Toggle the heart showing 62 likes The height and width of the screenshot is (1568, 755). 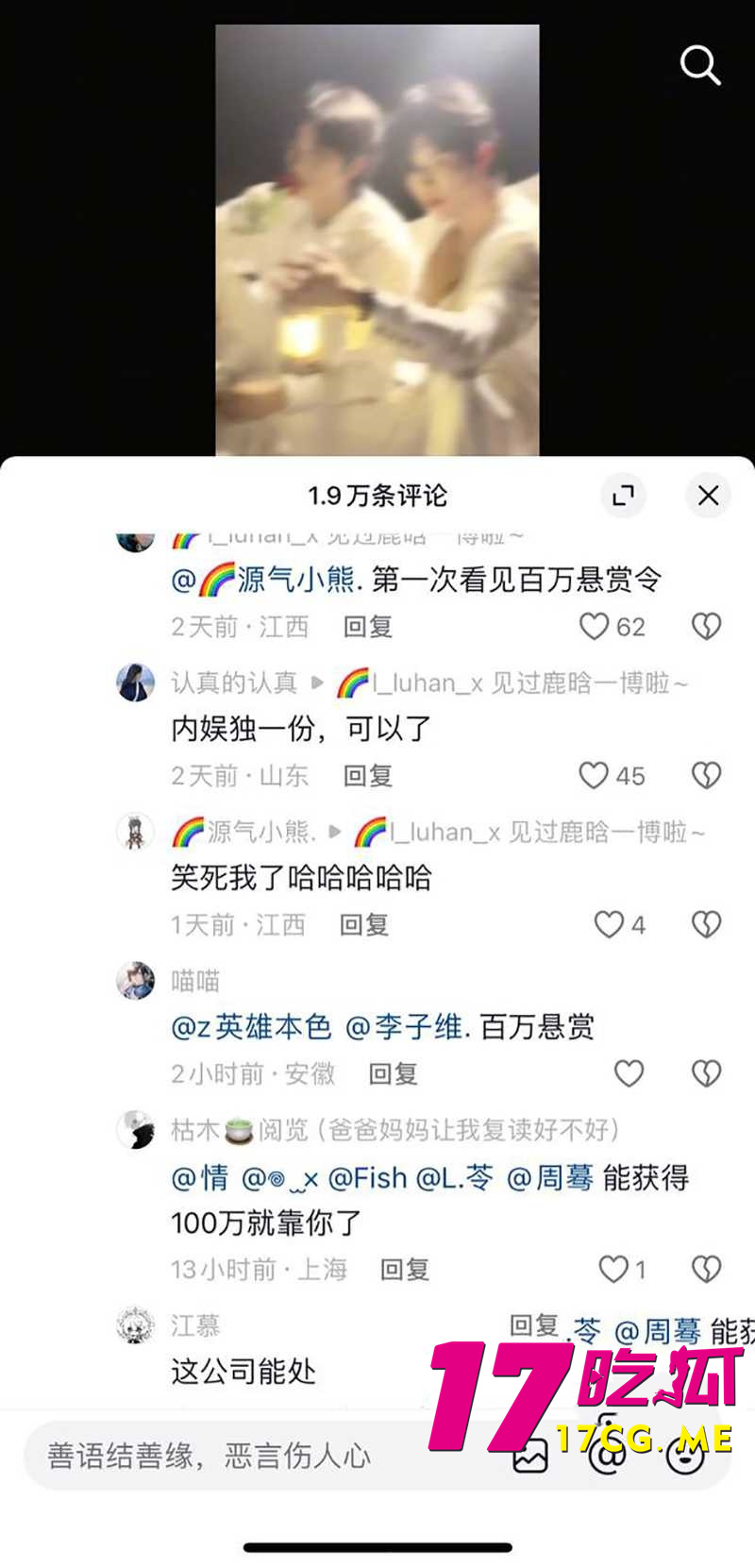click(x=594, y=626)
